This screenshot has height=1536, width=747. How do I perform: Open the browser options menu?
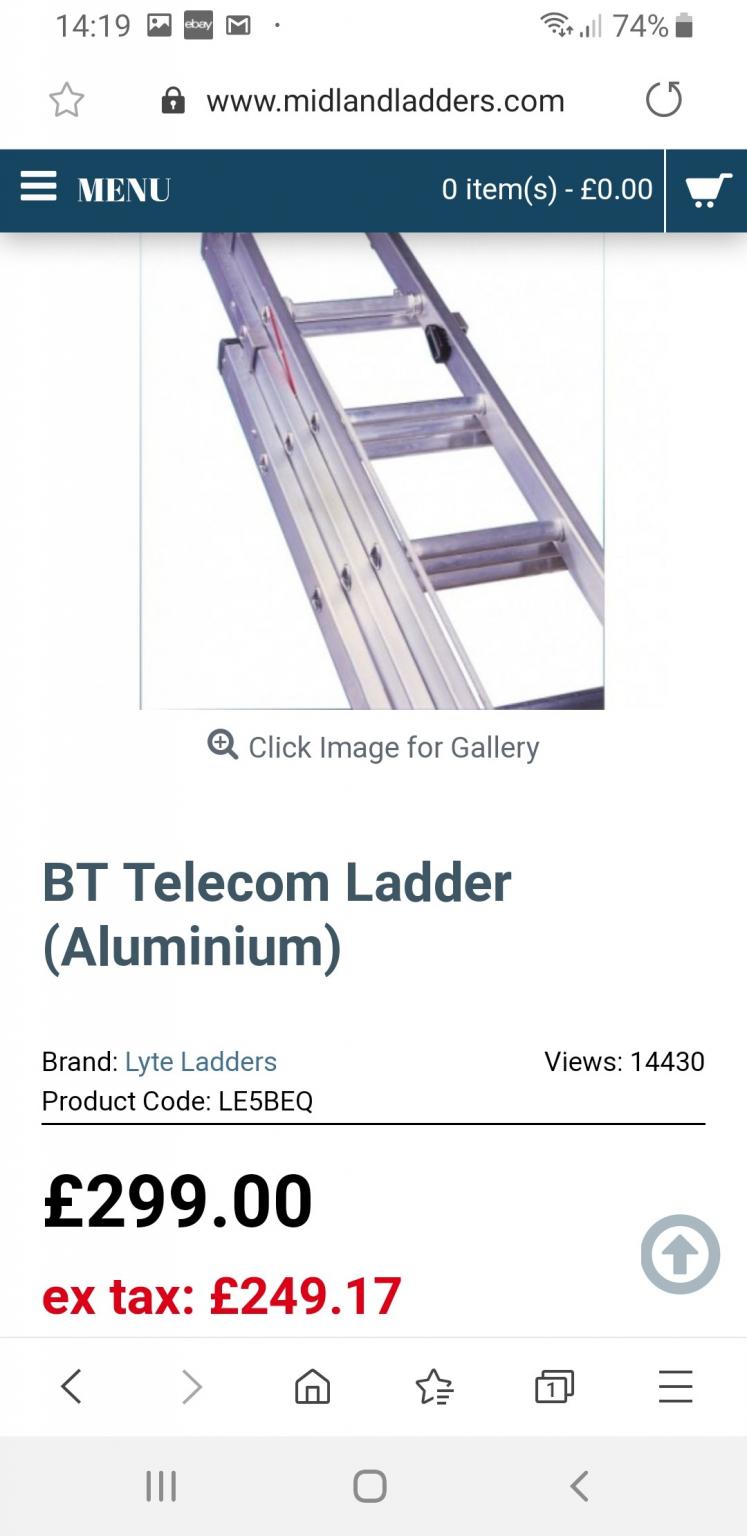(675, 1387)
